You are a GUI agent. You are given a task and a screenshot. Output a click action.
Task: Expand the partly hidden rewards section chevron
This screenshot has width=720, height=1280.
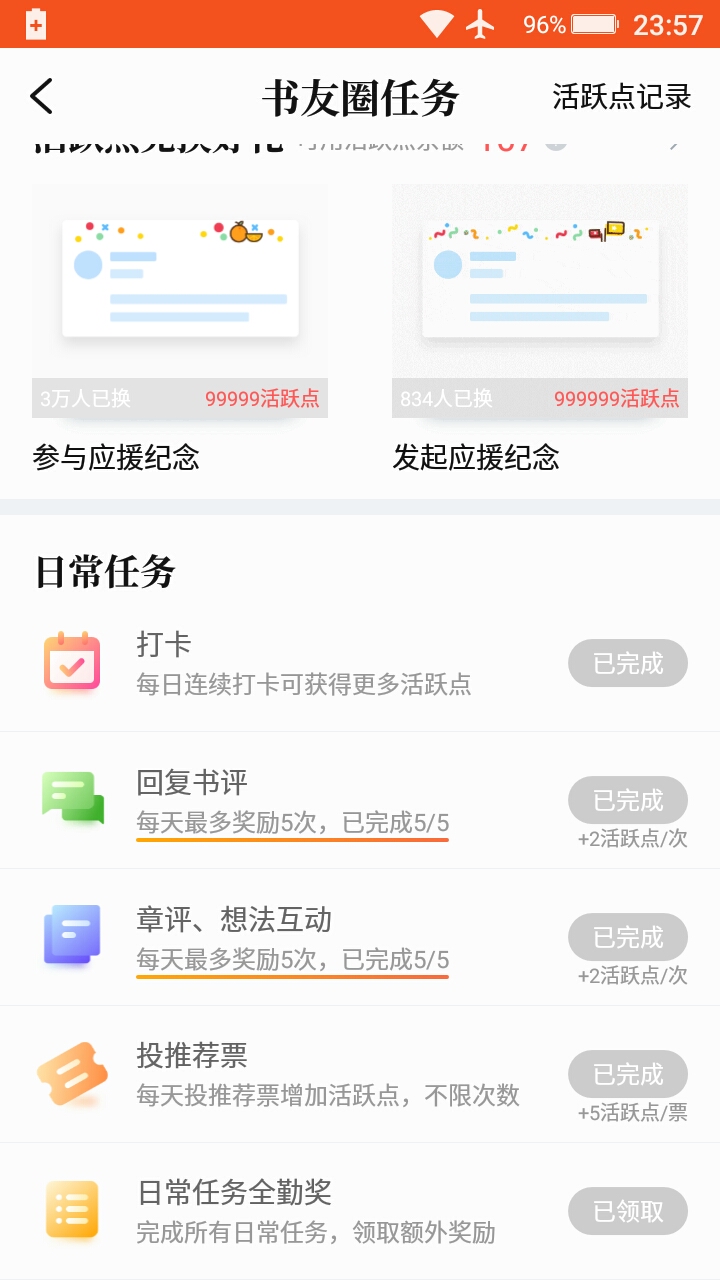pyautogui.click(x=676, y=145)
